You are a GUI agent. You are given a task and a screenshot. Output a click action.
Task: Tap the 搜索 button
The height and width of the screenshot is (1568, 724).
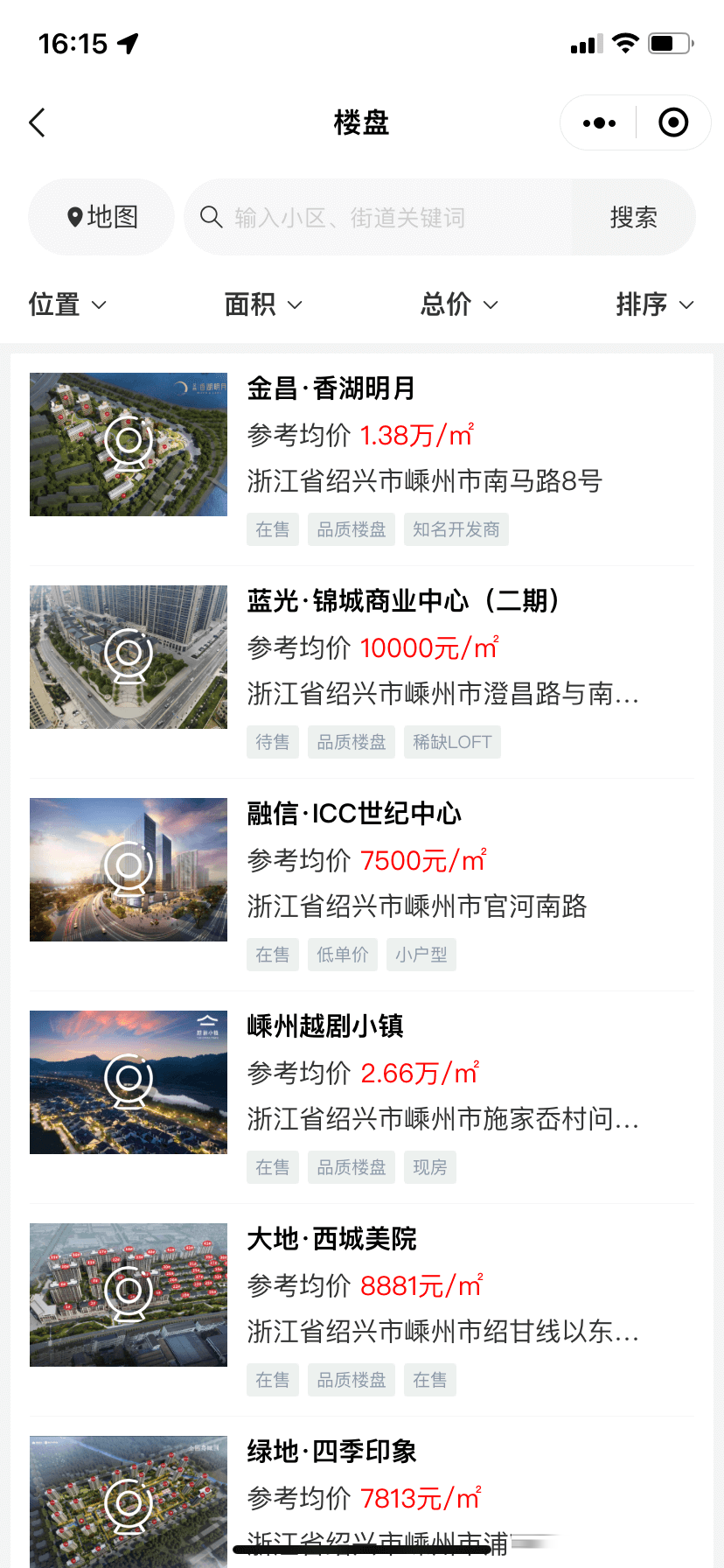(633, 217)
